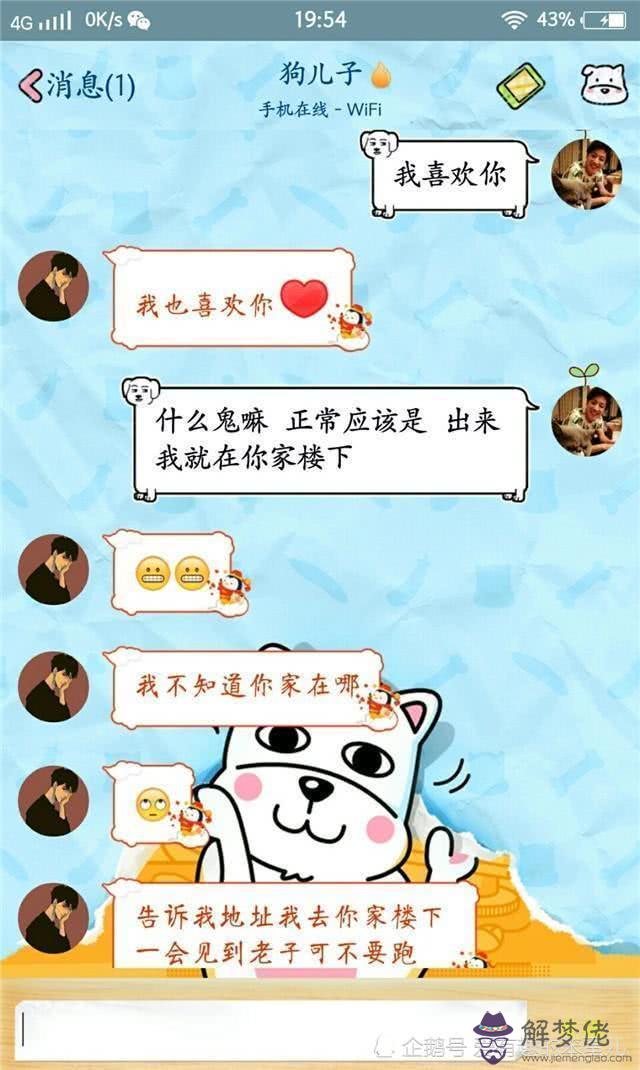
Task: Go back to 消息 message list
Action: (76, 86)
